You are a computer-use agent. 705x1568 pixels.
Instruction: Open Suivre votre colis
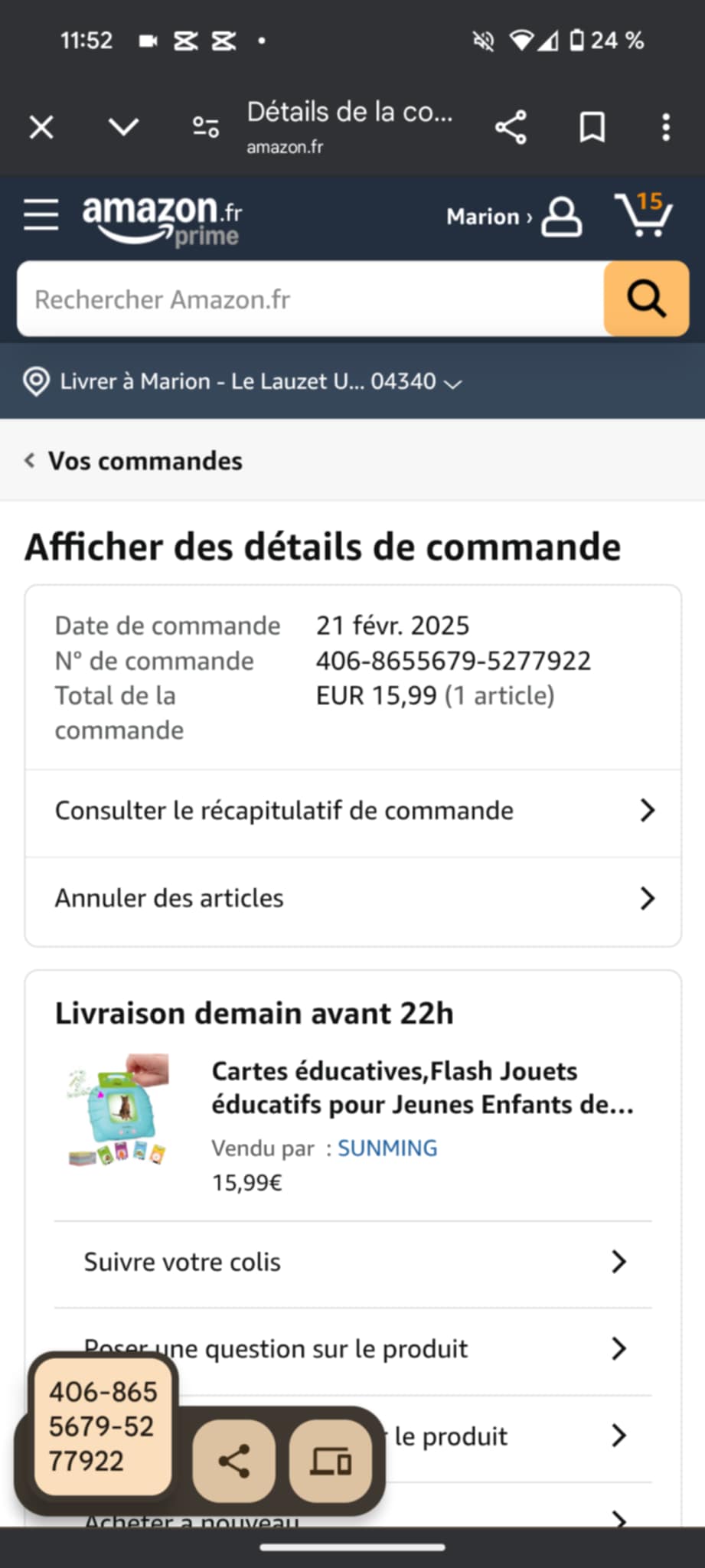[x=353, y=1262]
